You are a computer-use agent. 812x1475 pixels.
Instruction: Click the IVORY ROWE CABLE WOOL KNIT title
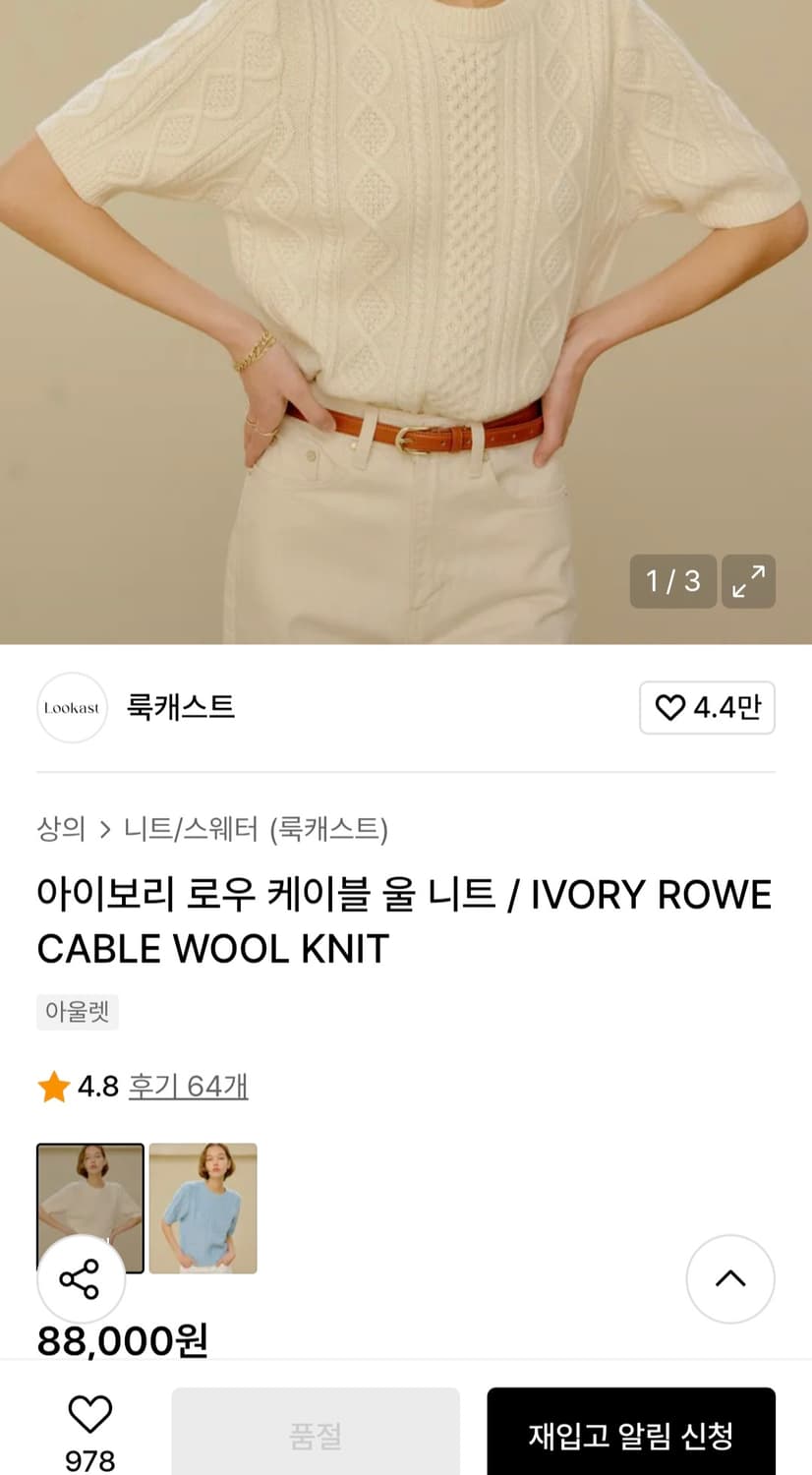pos(403,921)
